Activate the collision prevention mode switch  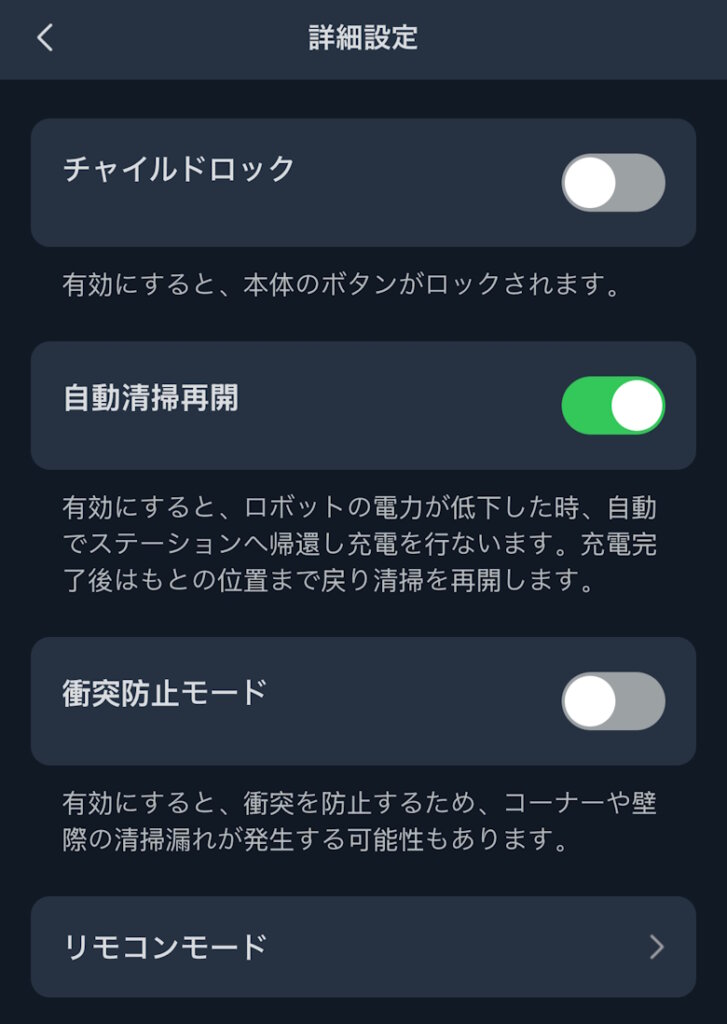pos(613,700)
